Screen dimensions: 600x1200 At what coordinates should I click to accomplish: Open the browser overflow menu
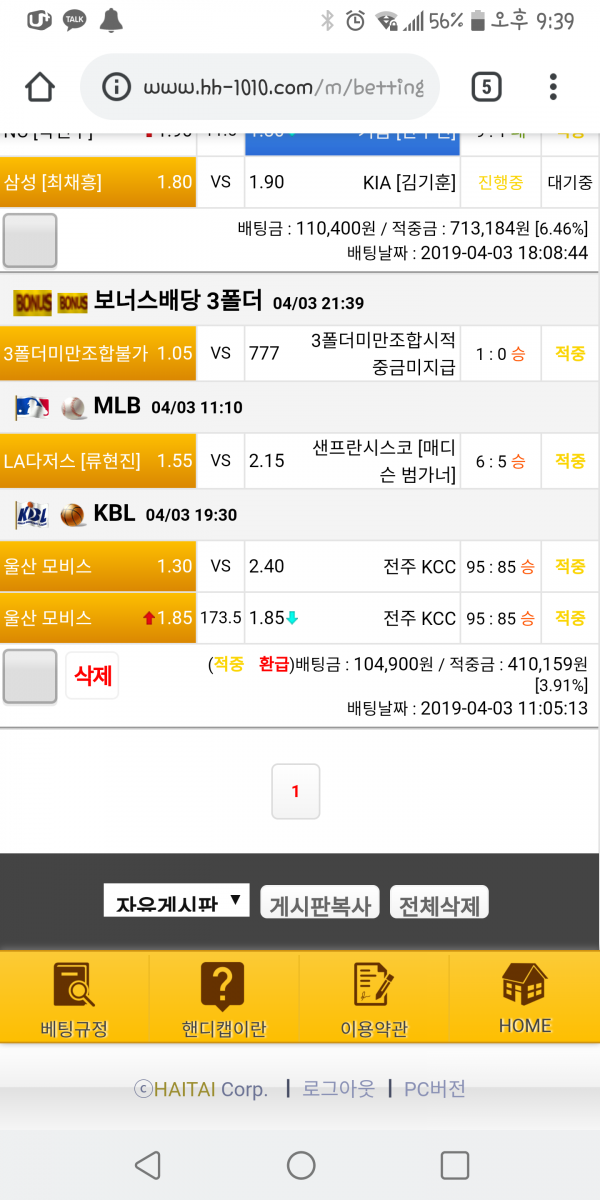(x=553, y=87)
